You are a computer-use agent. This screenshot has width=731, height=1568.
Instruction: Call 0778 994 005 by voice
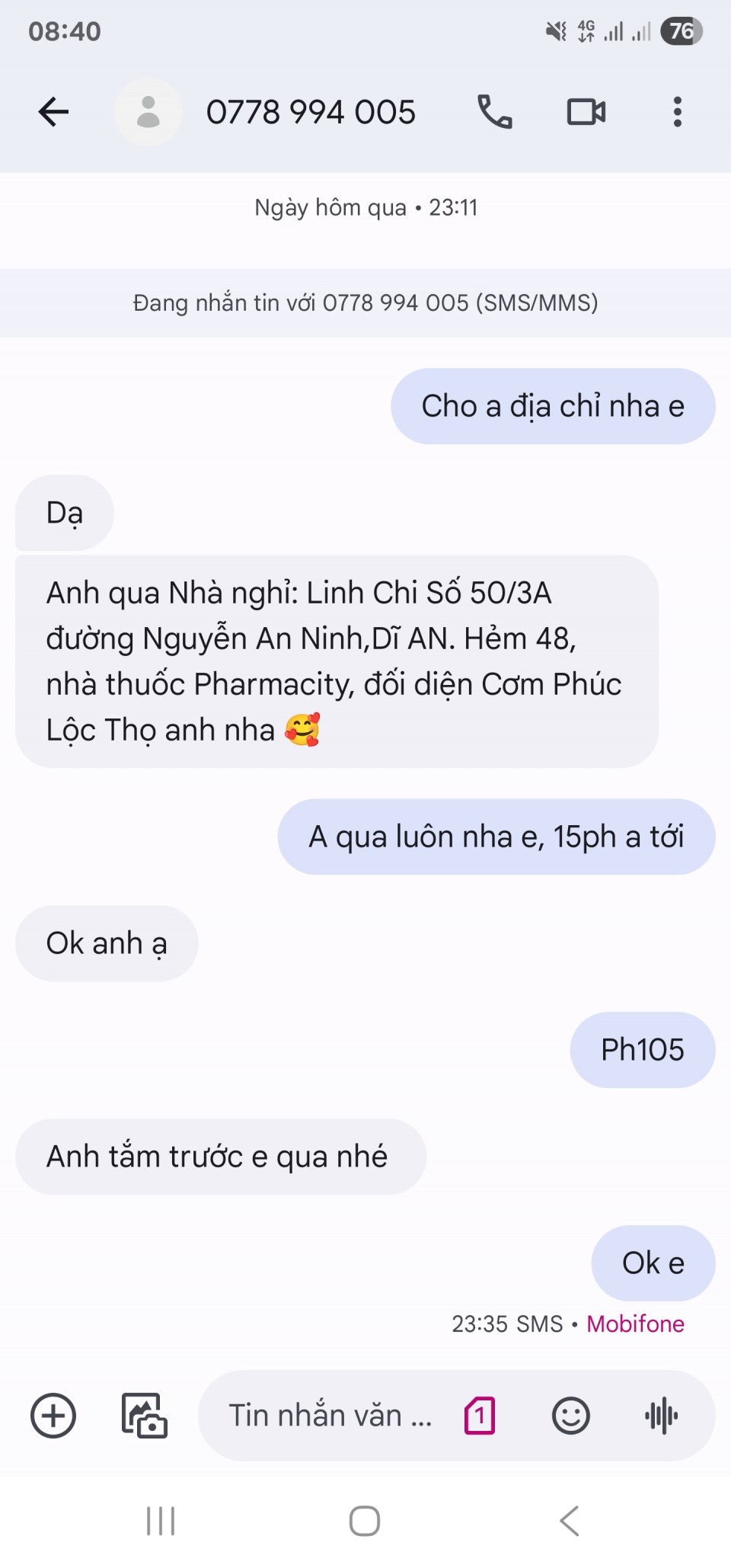pyautogui.click(x=494, y=112)
